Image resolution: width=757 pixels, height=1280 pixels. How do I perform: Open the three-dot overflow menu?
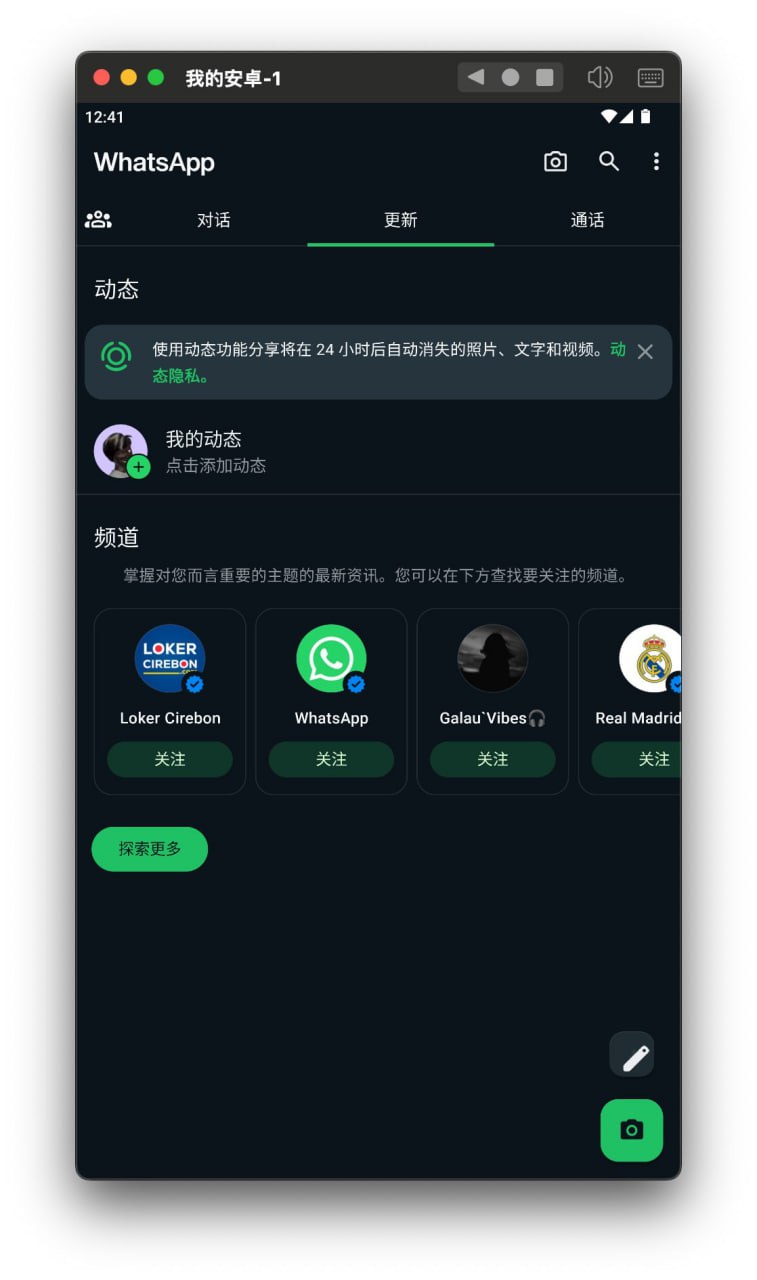[x=656, y=162]
